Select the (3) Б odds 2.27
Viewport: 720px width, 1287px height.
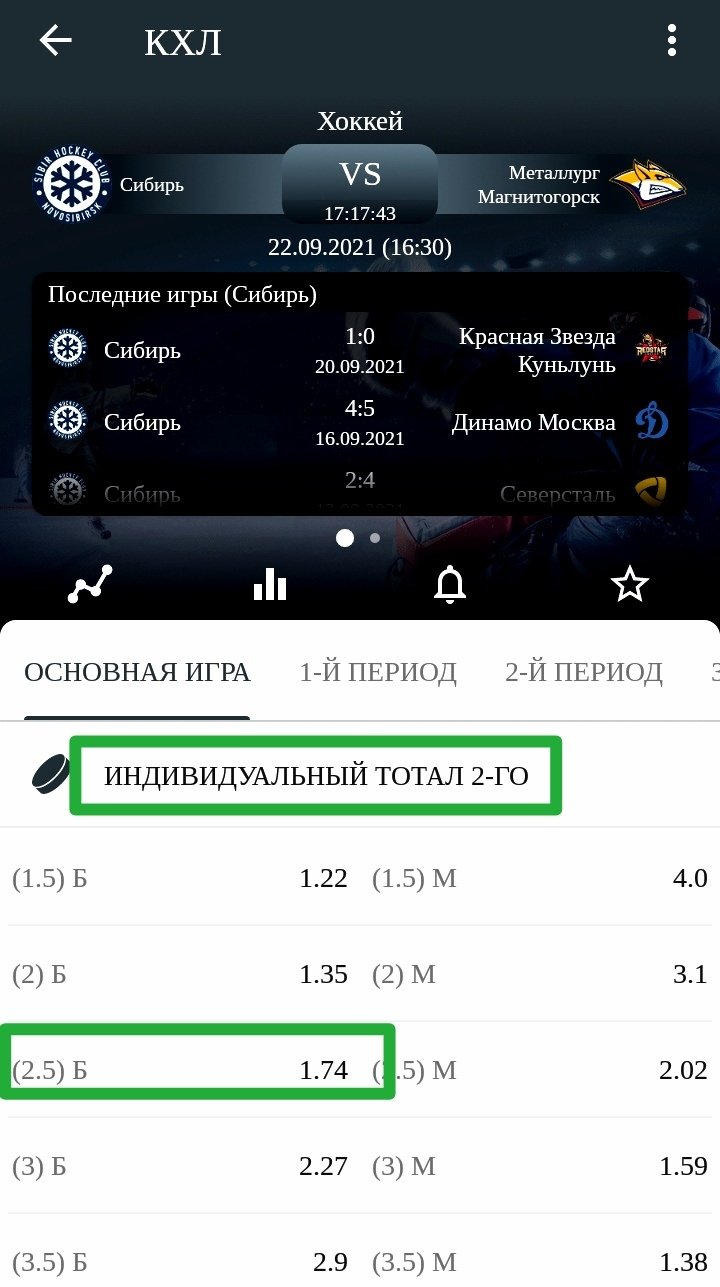pos(180,1166)
